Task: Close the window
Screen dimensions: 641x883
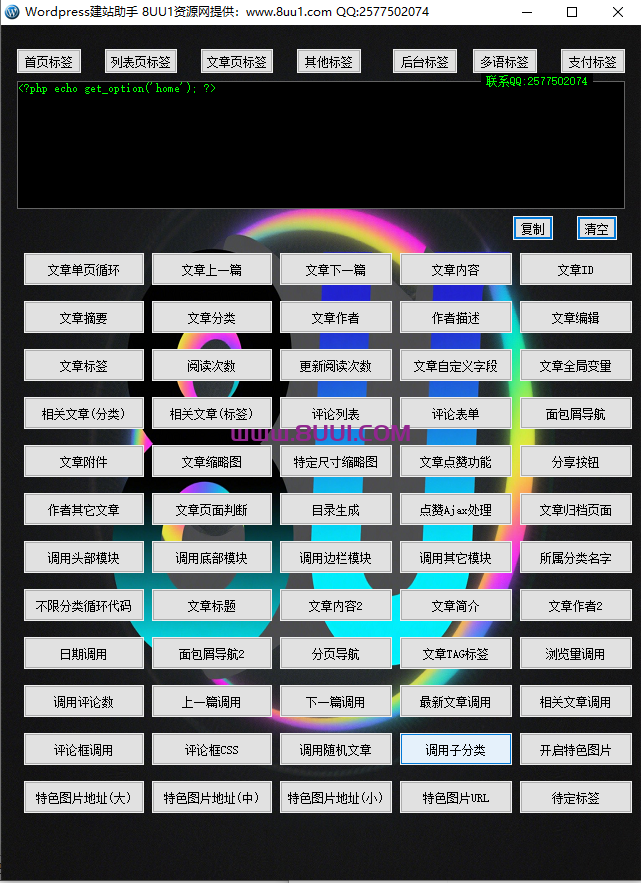Action: point(617,12)
